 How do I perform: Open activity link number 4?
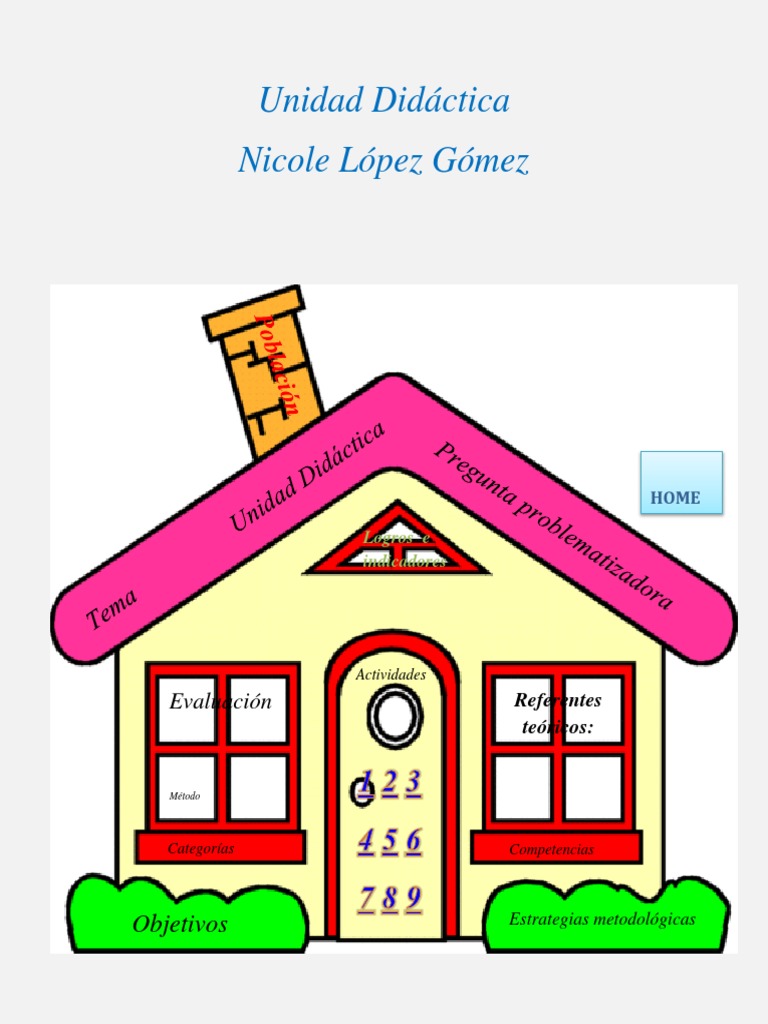point(366,841)
